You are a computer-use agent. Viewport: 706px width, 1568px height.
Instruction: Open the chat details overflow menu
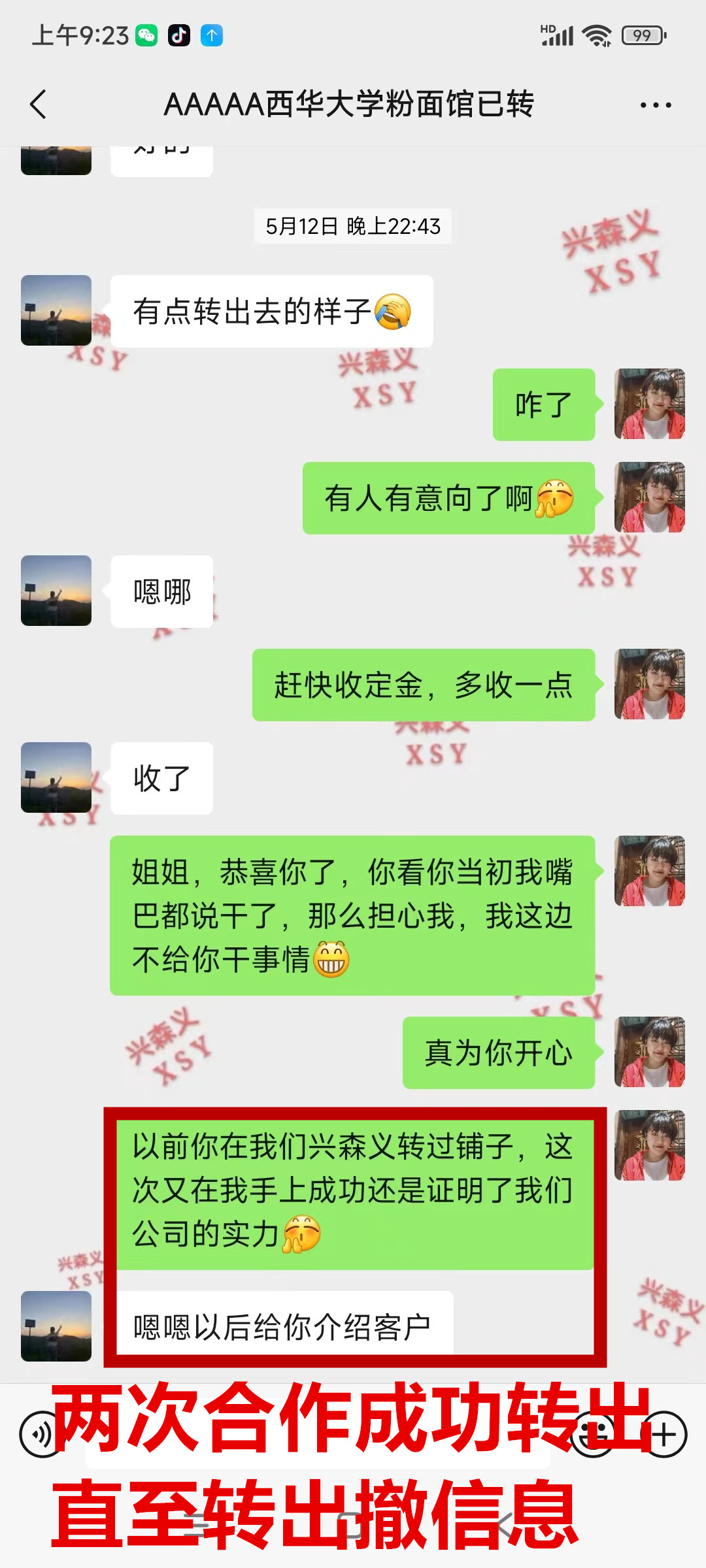click(655, 105)
